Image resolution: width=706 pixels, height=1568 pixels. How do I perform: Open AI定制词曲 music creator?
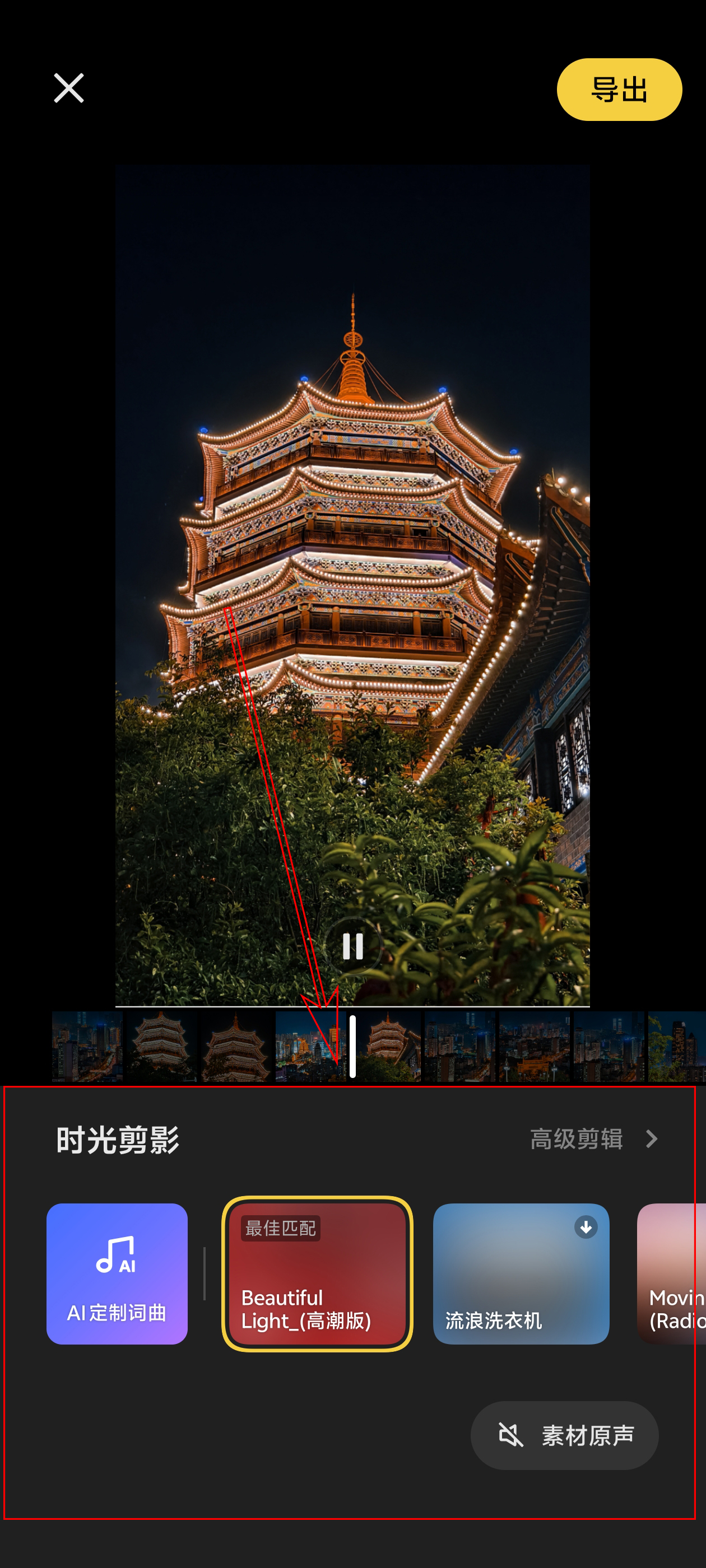117,1273
